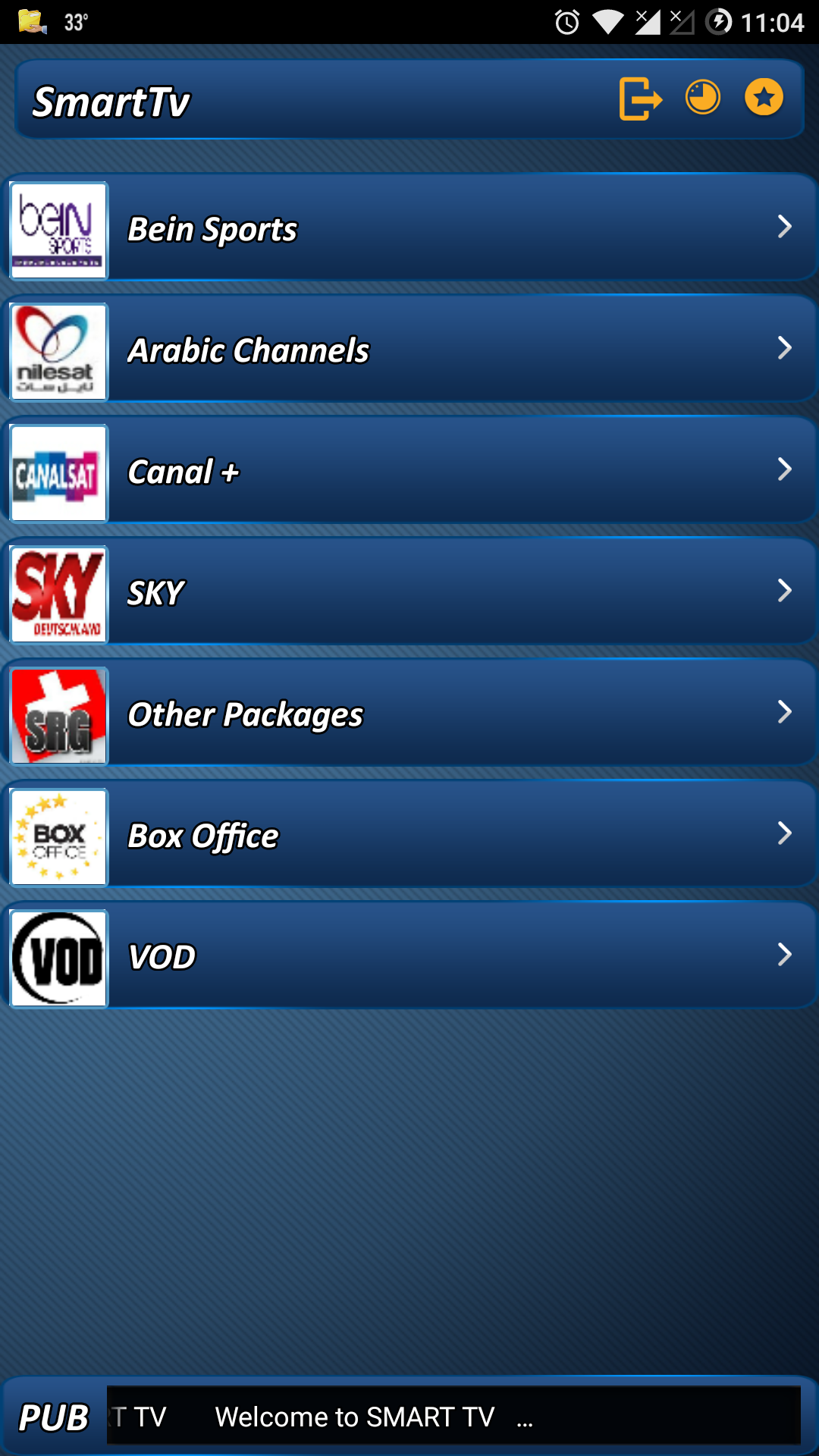The width and height of the screenshot is (819, 1456).
Task: Open the SKY channel group
Action: 409,591
